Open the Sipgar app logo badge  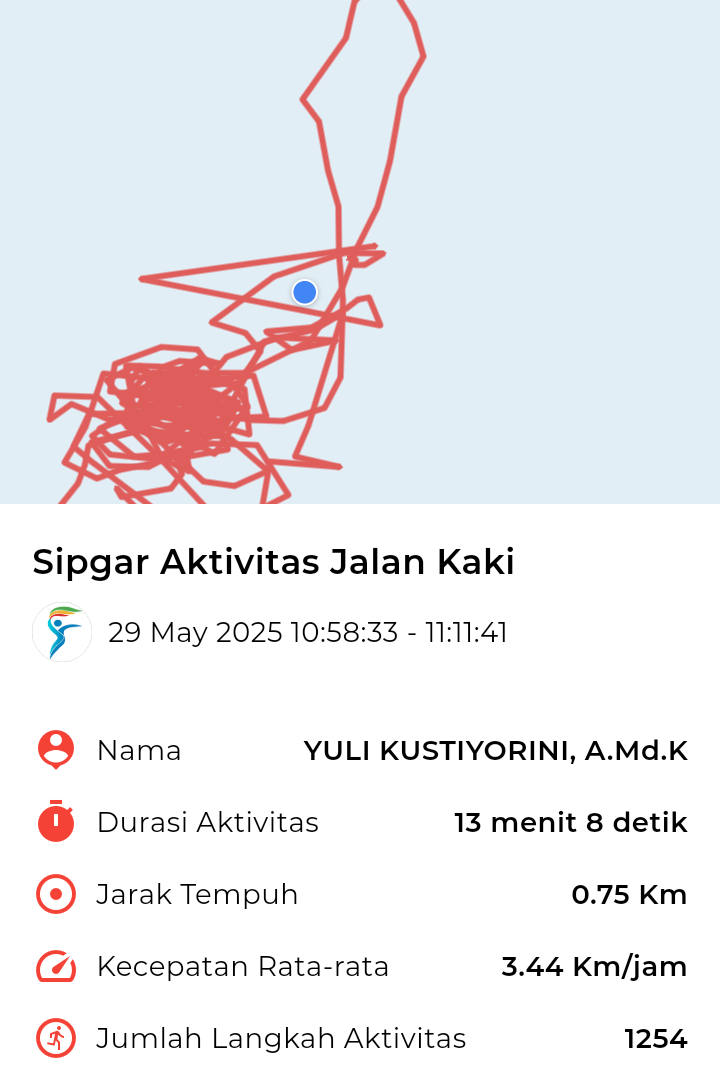pyautogui.click(x=61, y=632)
